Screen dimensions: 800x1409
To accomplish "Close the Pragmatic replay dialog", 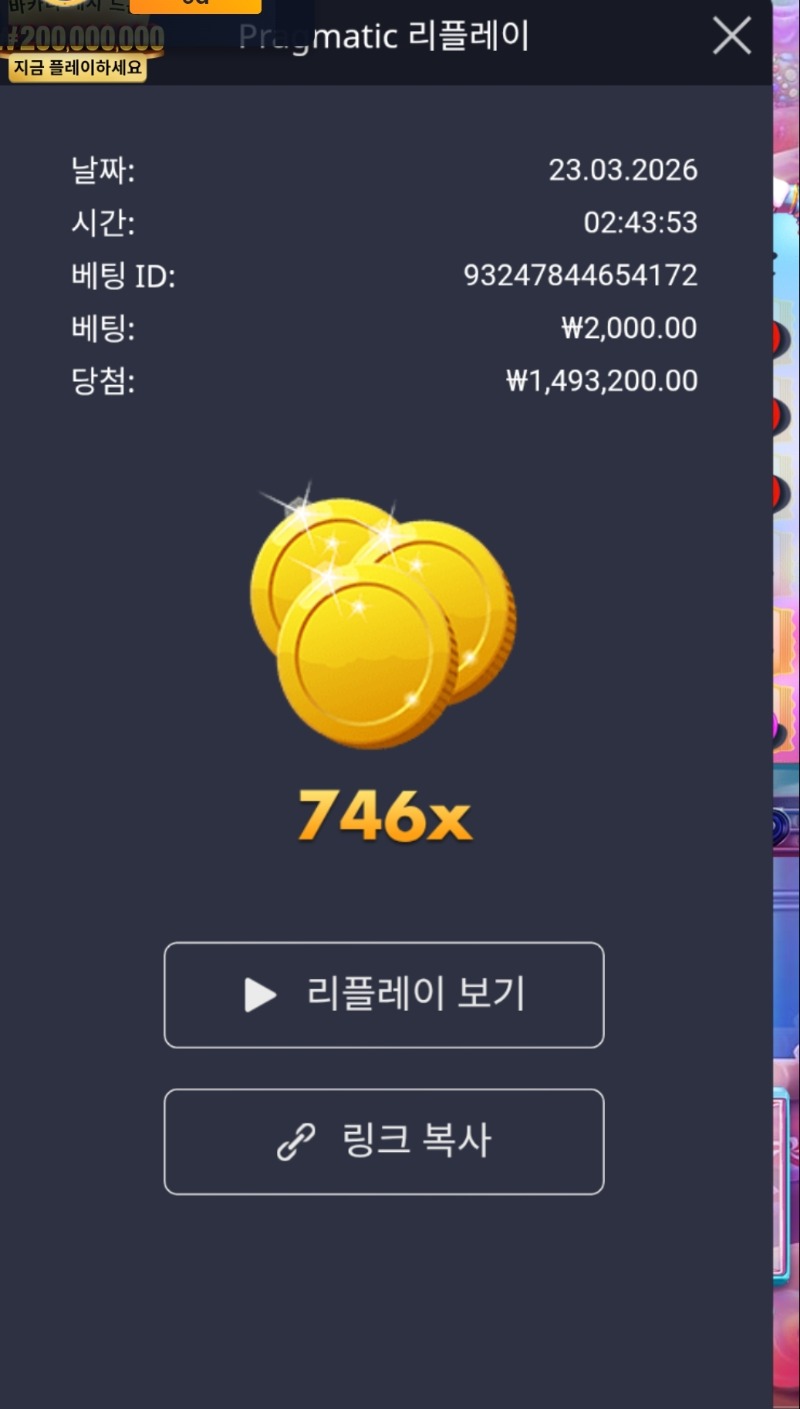I will coord(731,37).
